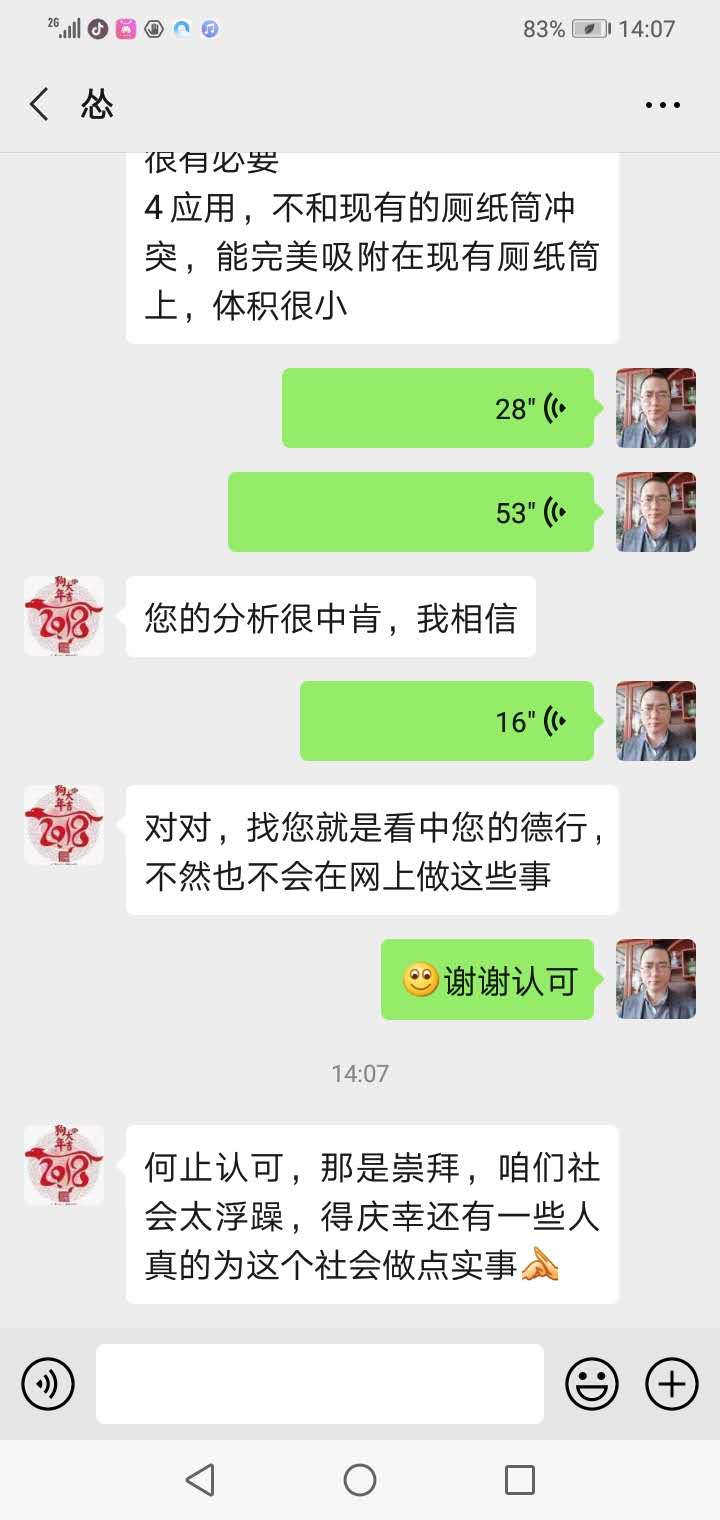Focus the message text field
Viewport: 720px width, 1520px height.
click(320, 1384)
